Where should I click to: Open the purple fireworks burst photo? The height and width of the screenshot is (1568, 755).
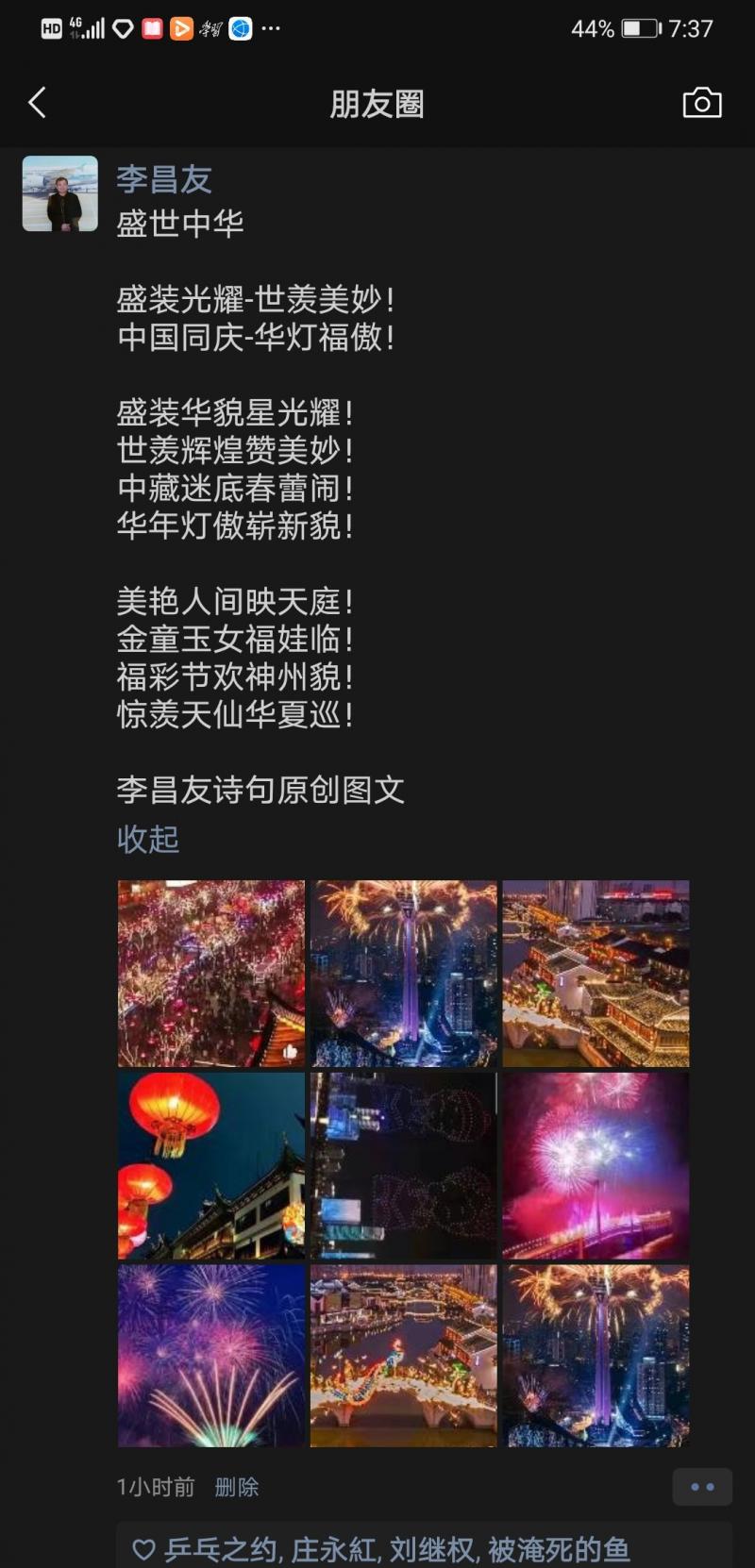[211, 1356]
